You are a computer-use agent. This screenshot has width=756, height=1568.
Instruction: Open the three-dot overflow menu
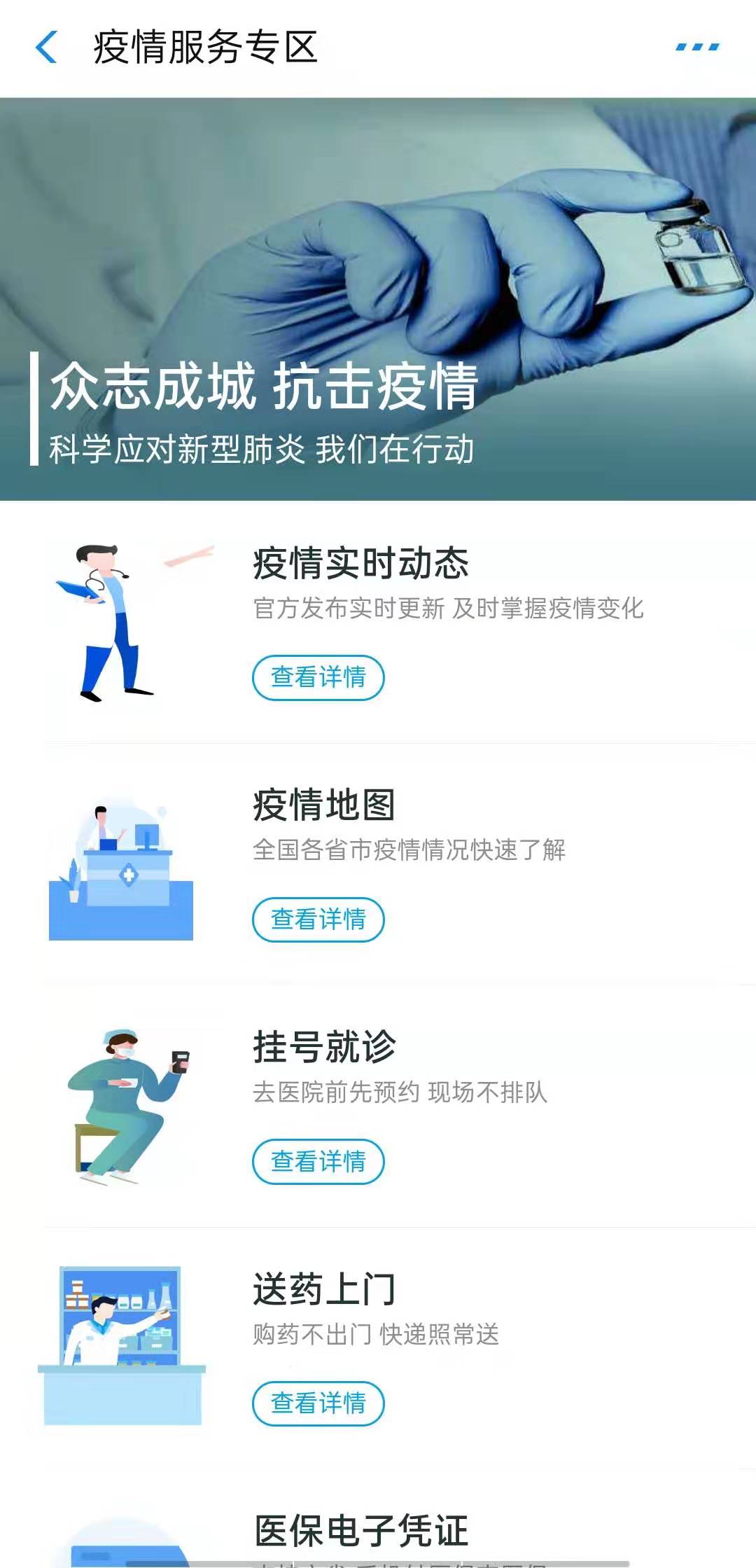[x=697, y=48]
